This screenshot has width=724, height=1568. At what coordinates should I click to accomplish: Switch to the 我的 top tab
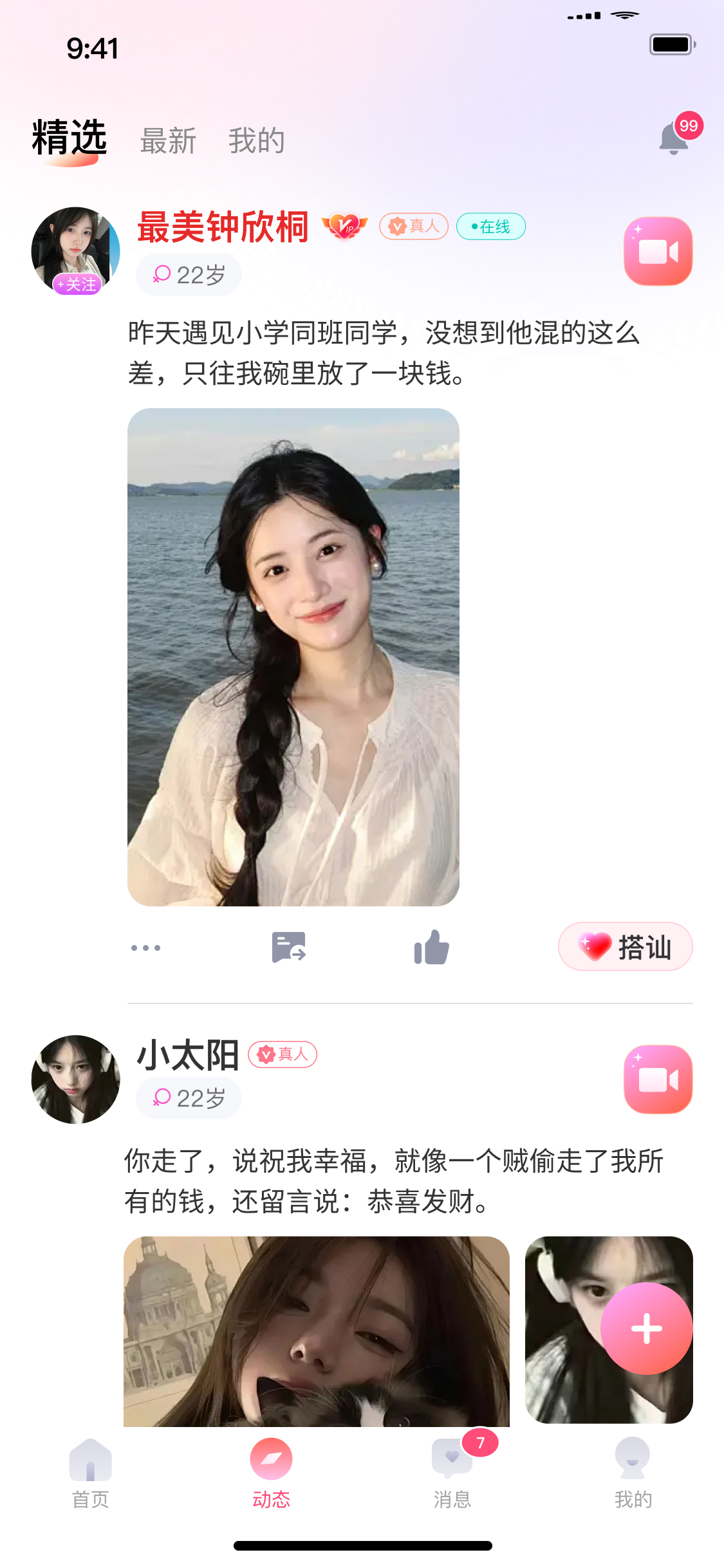click(256, 141)
